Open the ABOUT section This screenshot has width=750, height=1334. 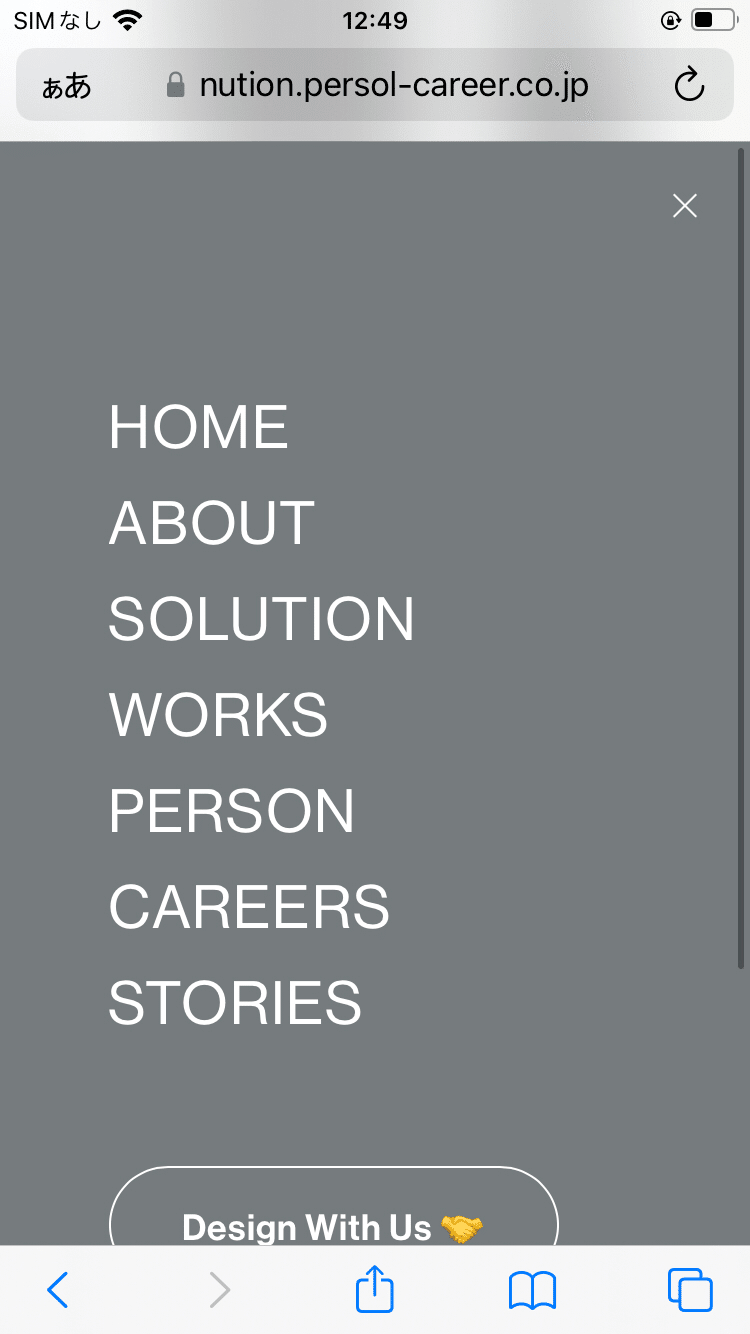click(x=211, y=523)
